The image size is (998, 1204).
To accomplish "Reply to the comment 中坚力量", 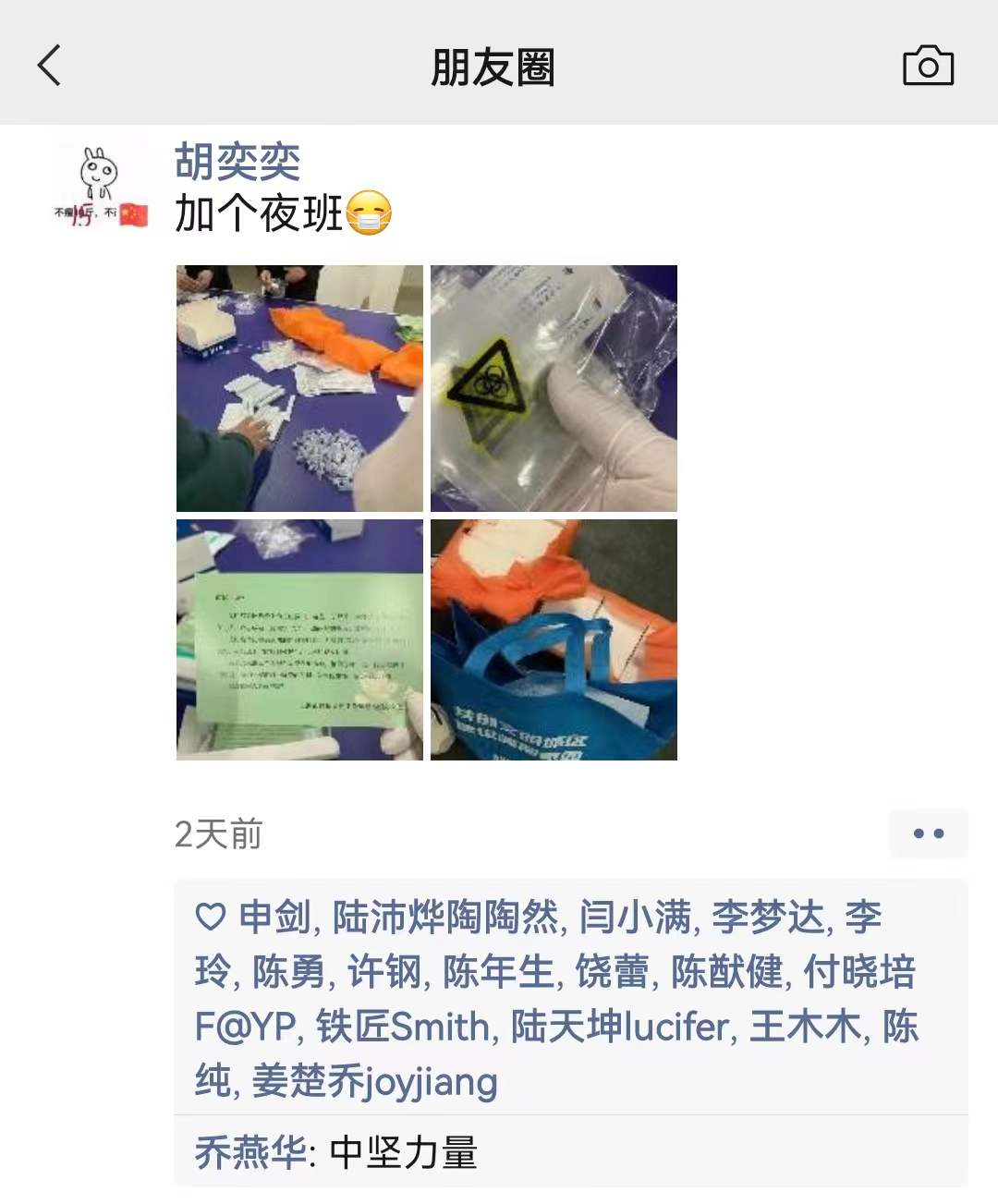I will (403, 1152).
